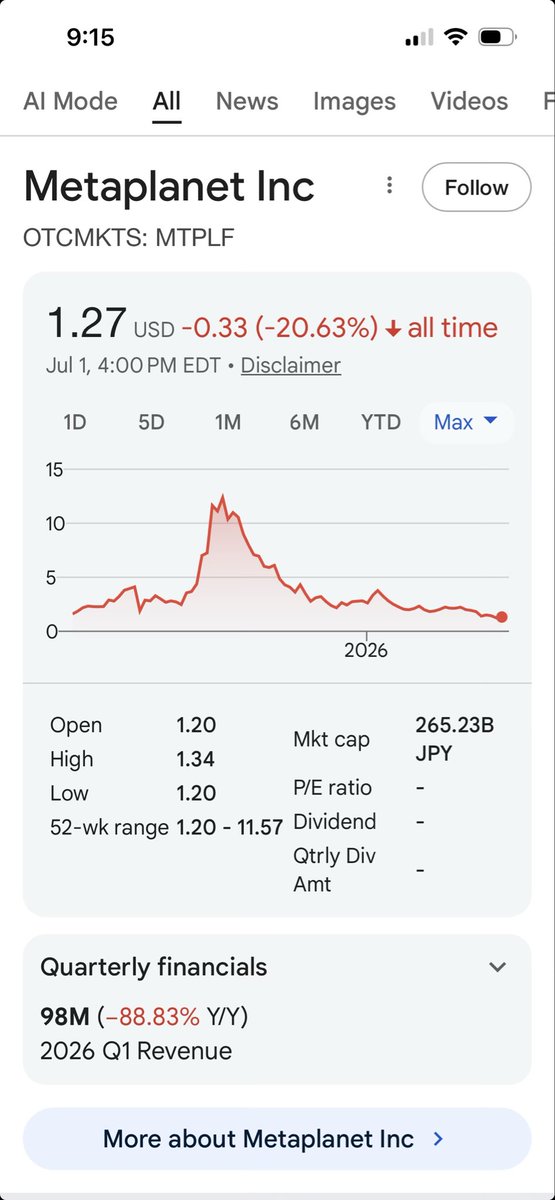Follow Metaplanet Inc stock
This screenshot has height=1200, width=555.
[476, 187]
